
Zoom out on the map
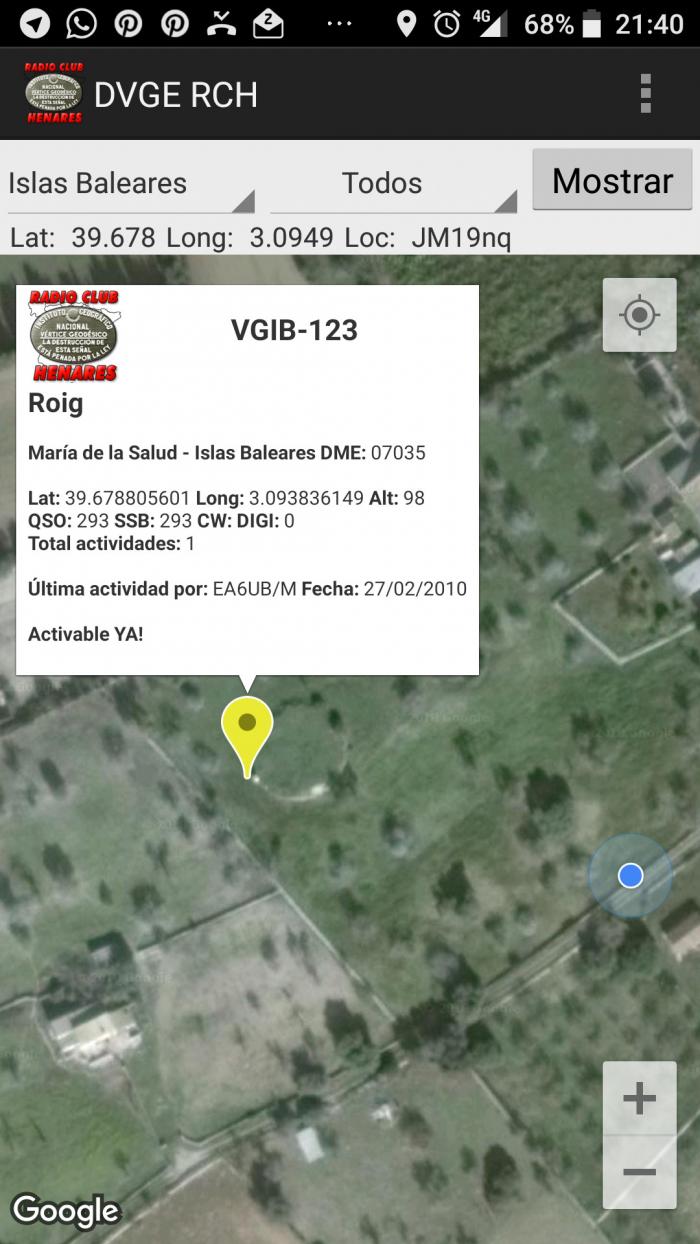click(x=639, y=1172)
